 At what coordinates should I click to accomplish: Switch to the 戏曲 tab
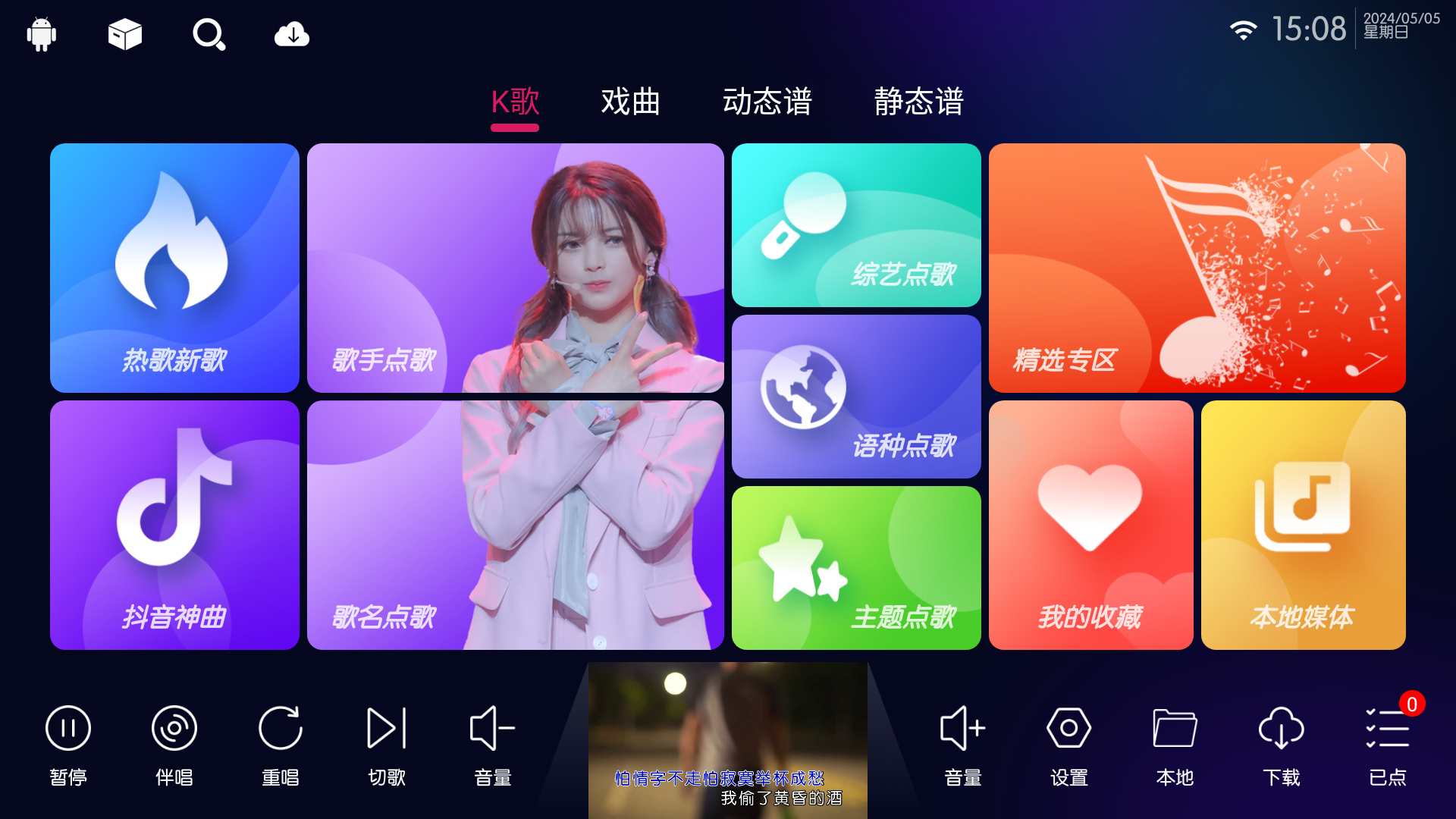pos(630,102)
